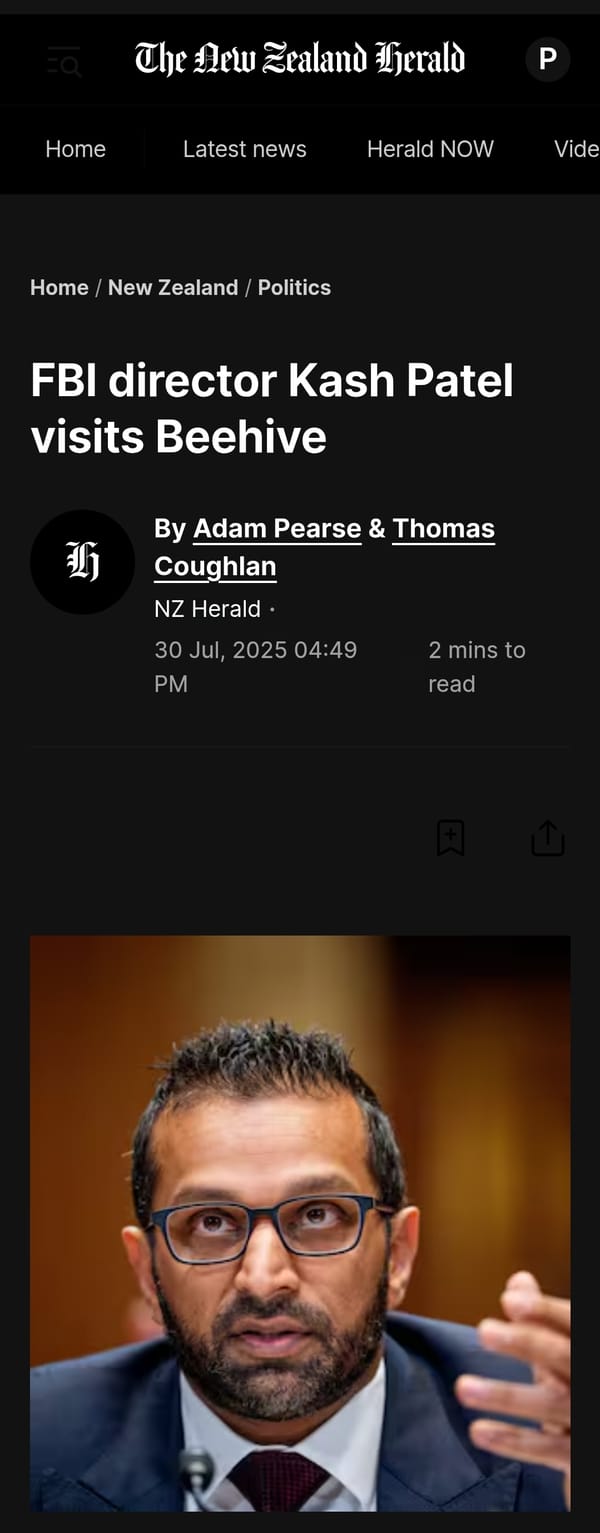
Task: View author Adam Pearse's profile
Action: (277, 528)
